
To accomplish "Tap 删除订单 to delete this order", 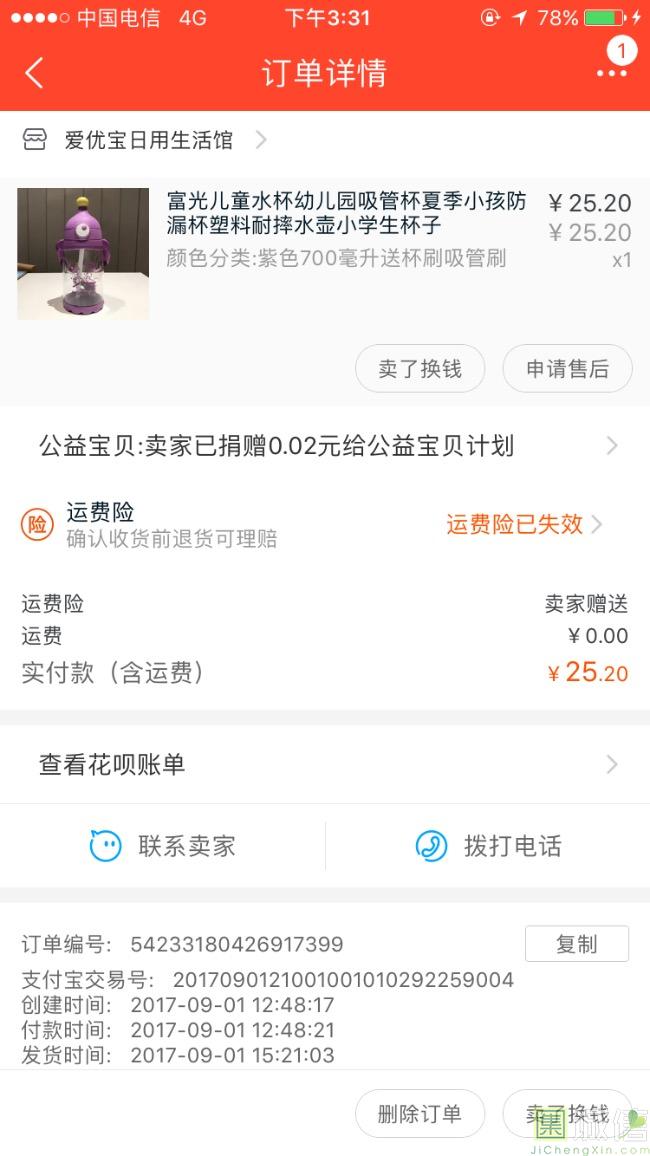I will pos(420,1114).
